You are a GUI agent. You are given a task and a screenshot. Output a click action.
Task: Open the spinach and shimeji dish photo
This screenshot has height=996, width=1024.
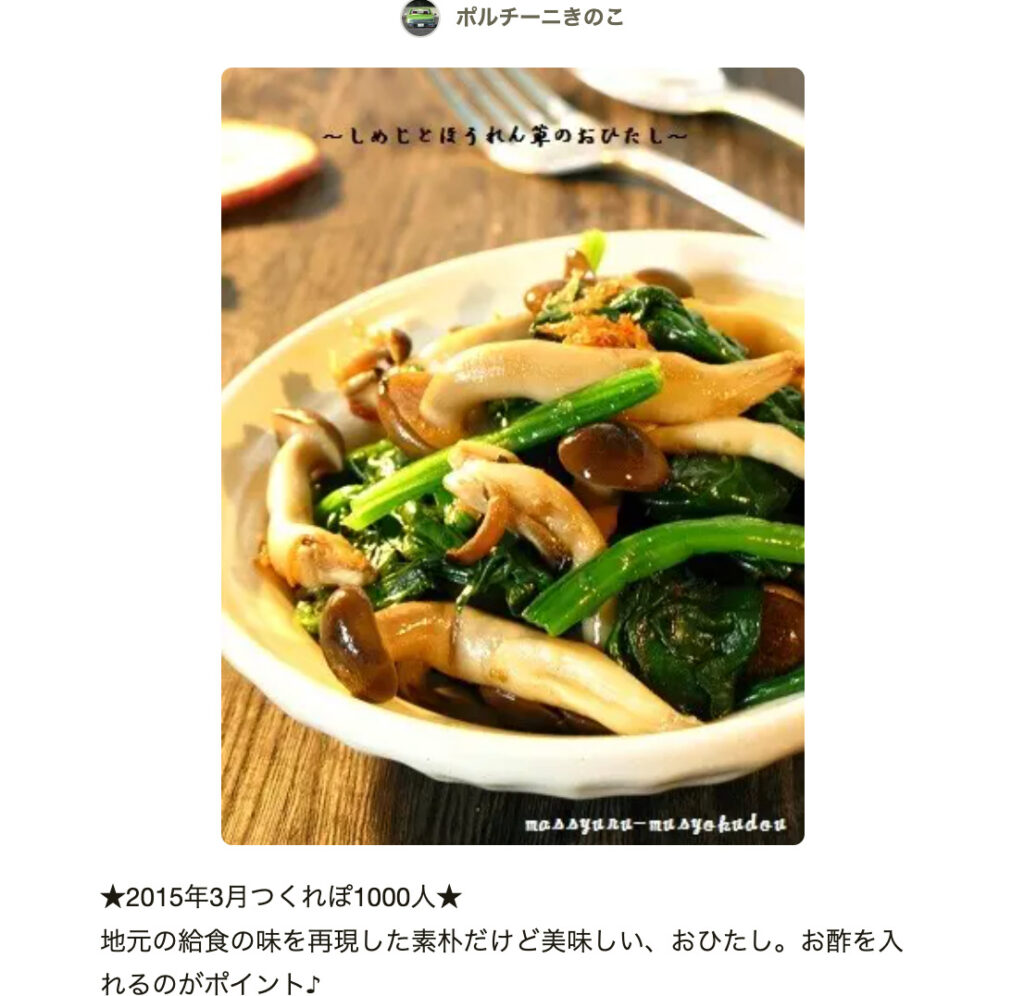512,456
